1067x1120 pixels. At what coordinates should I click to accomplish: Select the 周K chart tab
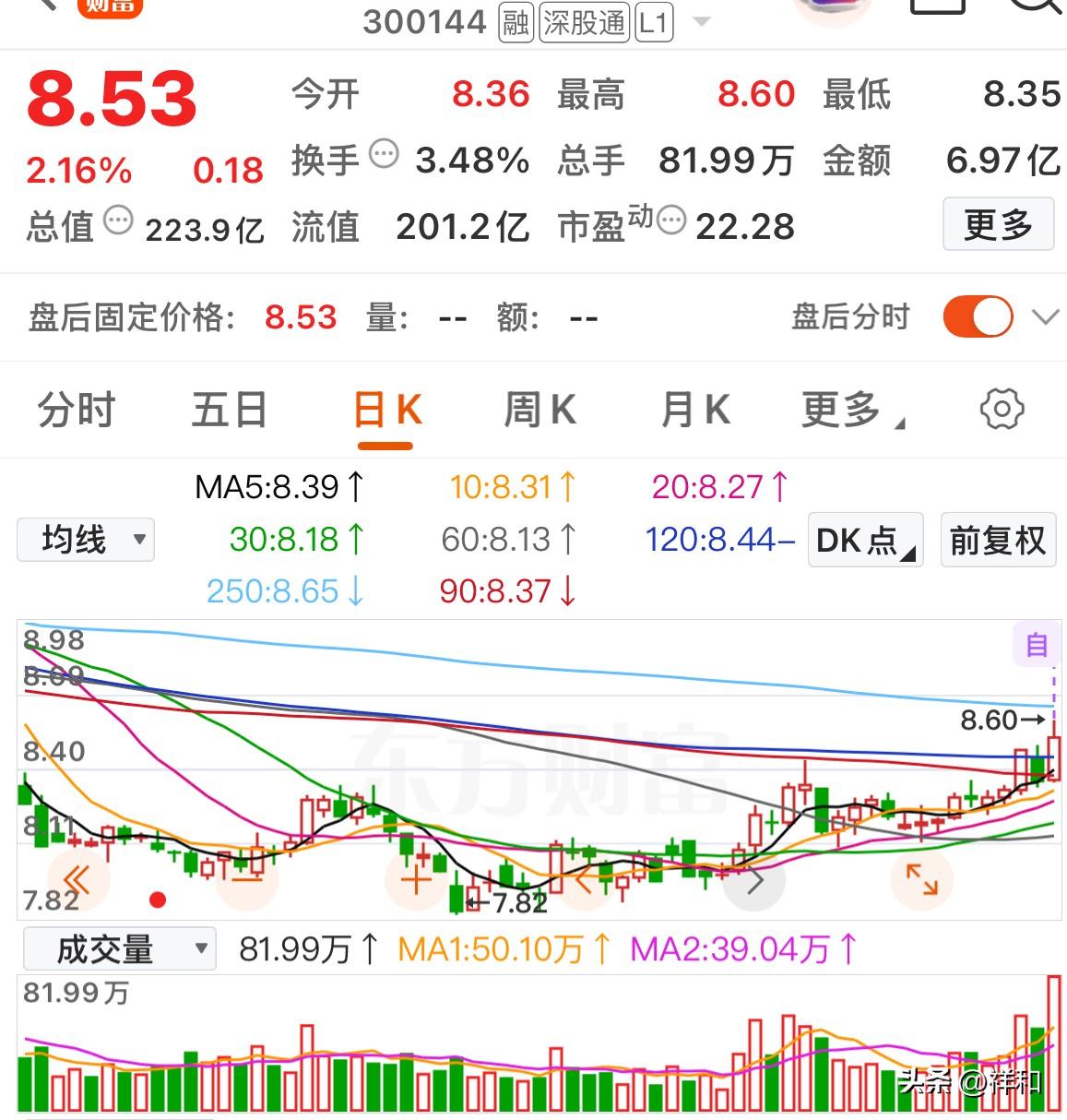coord(539,410)
